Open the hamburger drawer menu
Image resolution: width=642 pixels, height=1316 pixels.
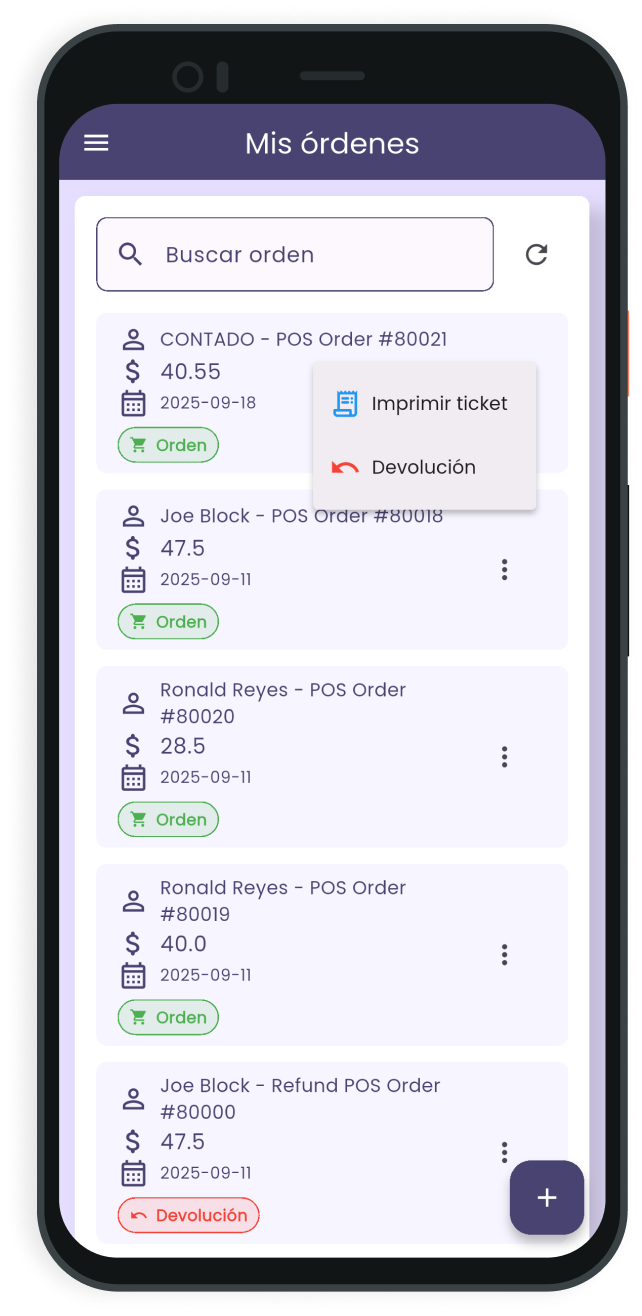96,143
